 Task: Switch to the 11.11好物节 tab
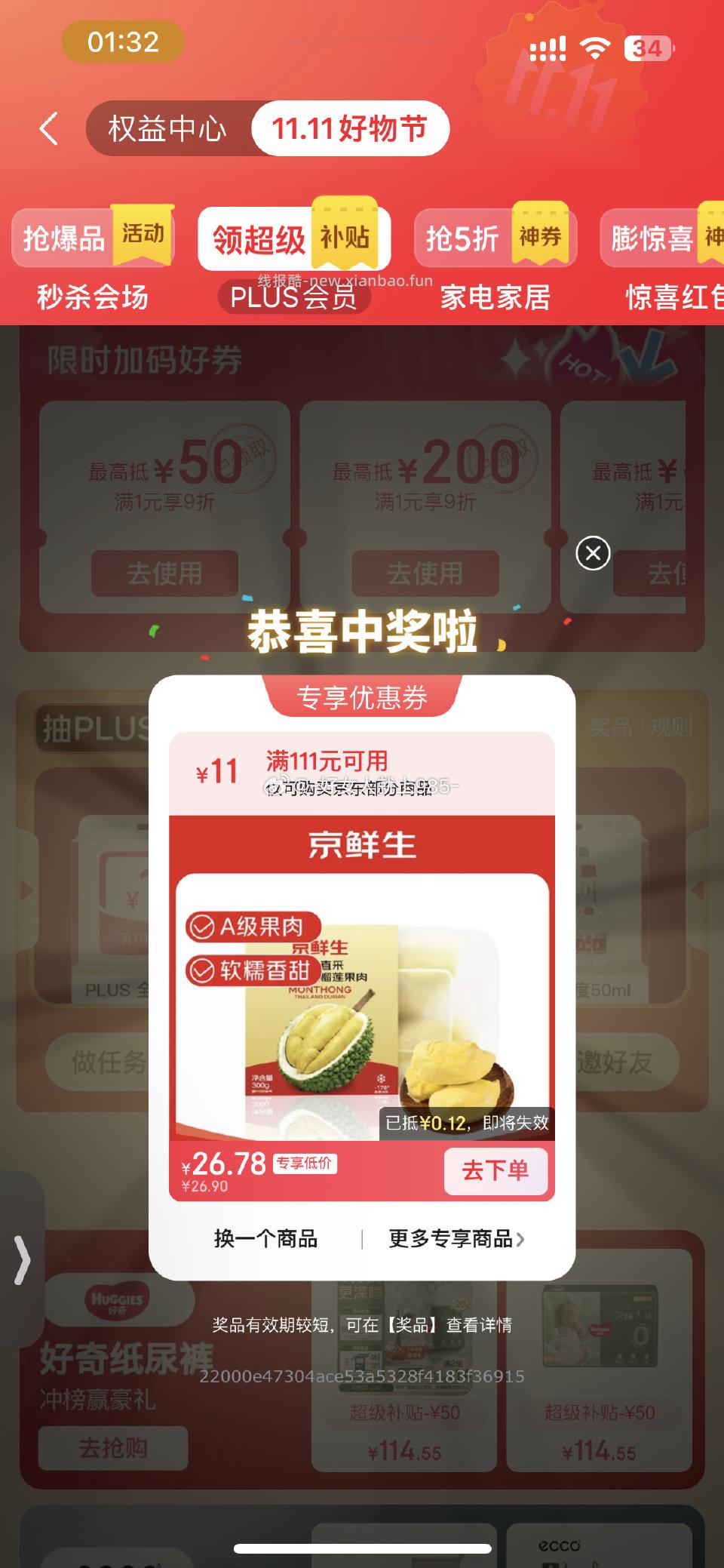pyautogui.click(x=351, y=128)
